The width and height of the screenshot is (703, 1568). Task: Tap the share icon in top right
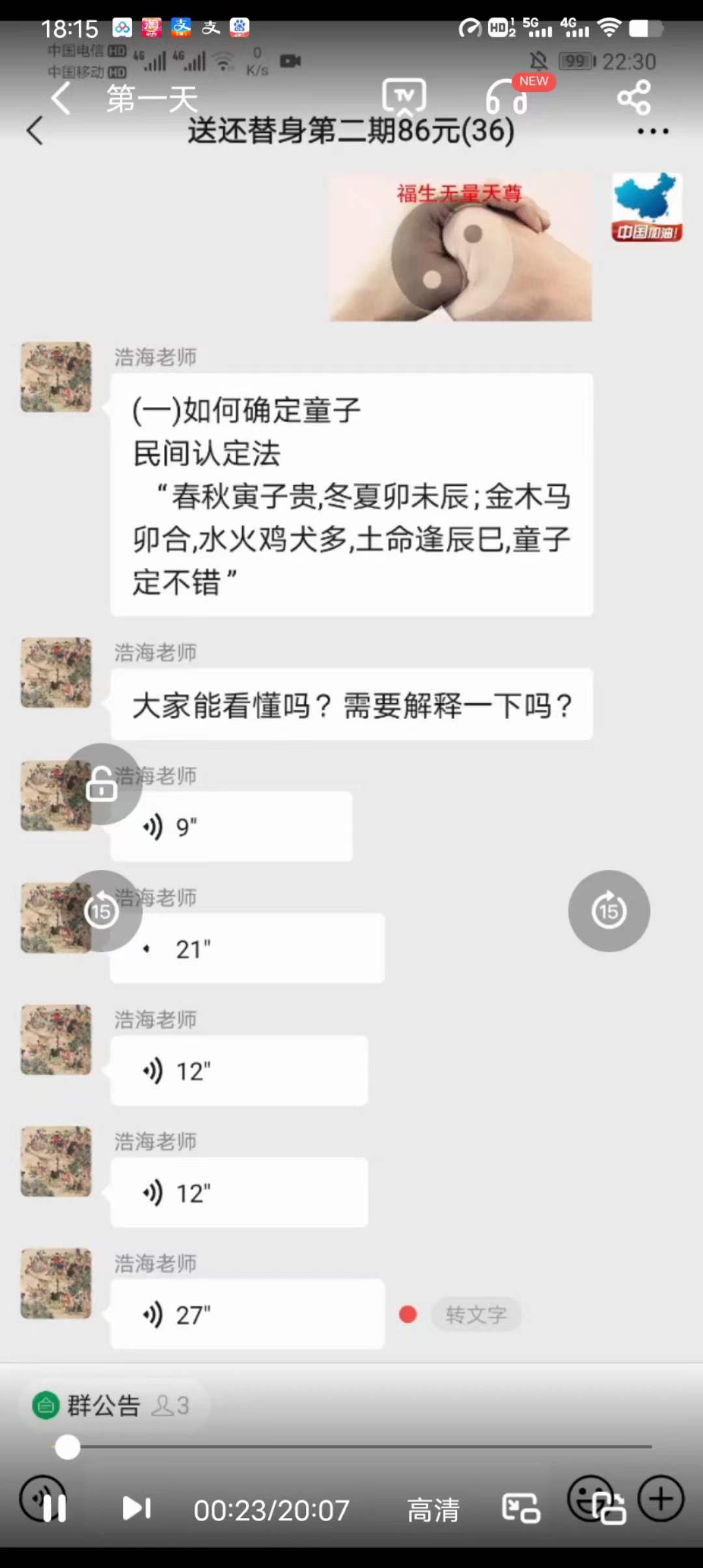pos(632,98)
